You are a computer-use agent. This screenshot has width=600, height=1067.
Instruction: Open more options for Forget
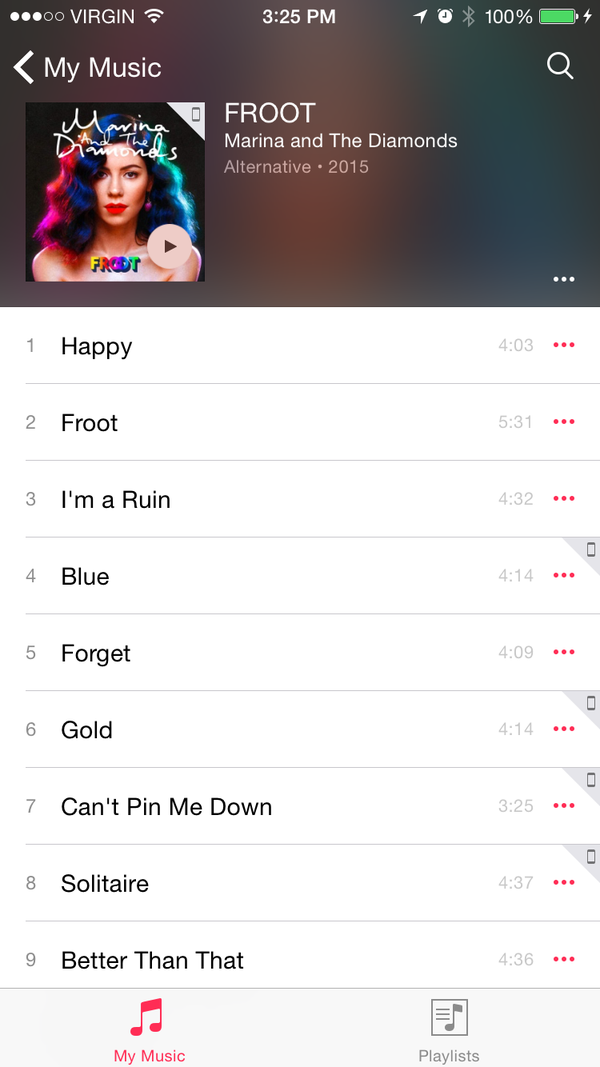pos(564,652)
